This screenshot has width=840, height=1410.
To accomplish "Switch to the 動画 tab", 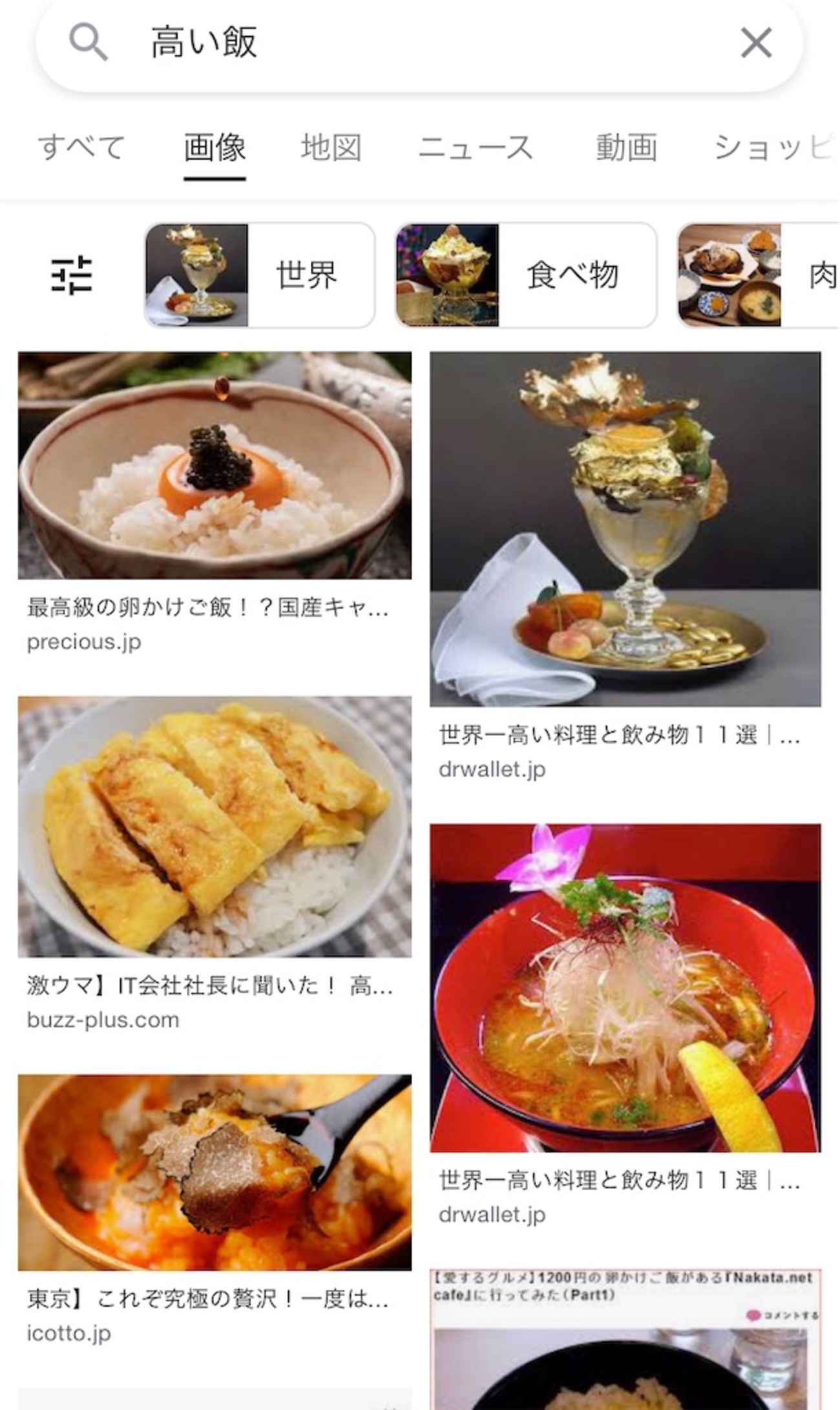I will pyautogui.click(x=626, y=147).
